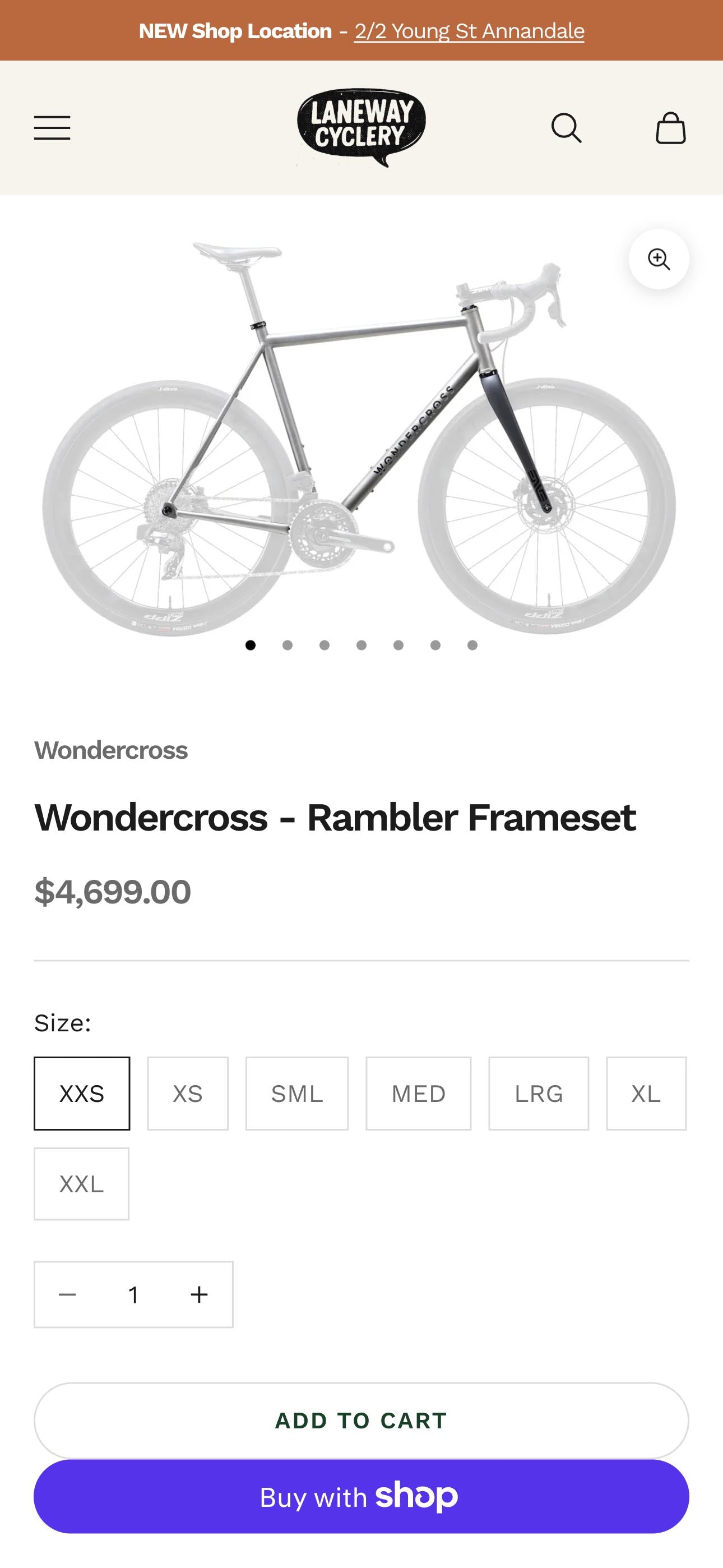The width and height of the screenshot is (723, 1568).
Task: Go to the Laneway Cyclery home logo
Action: click(x=361, y=127)
